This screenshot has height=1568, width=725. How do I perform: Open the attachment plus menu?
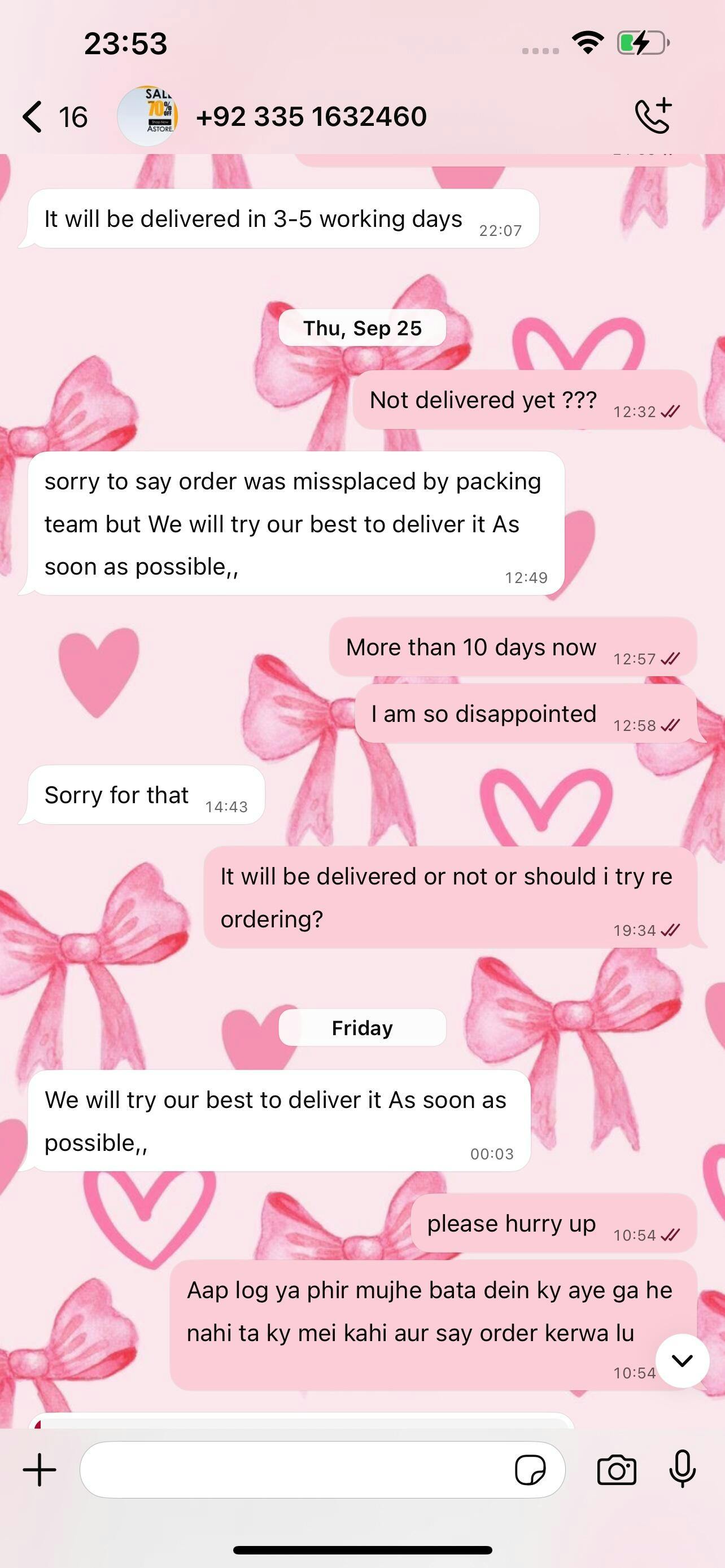point(40,1470)
